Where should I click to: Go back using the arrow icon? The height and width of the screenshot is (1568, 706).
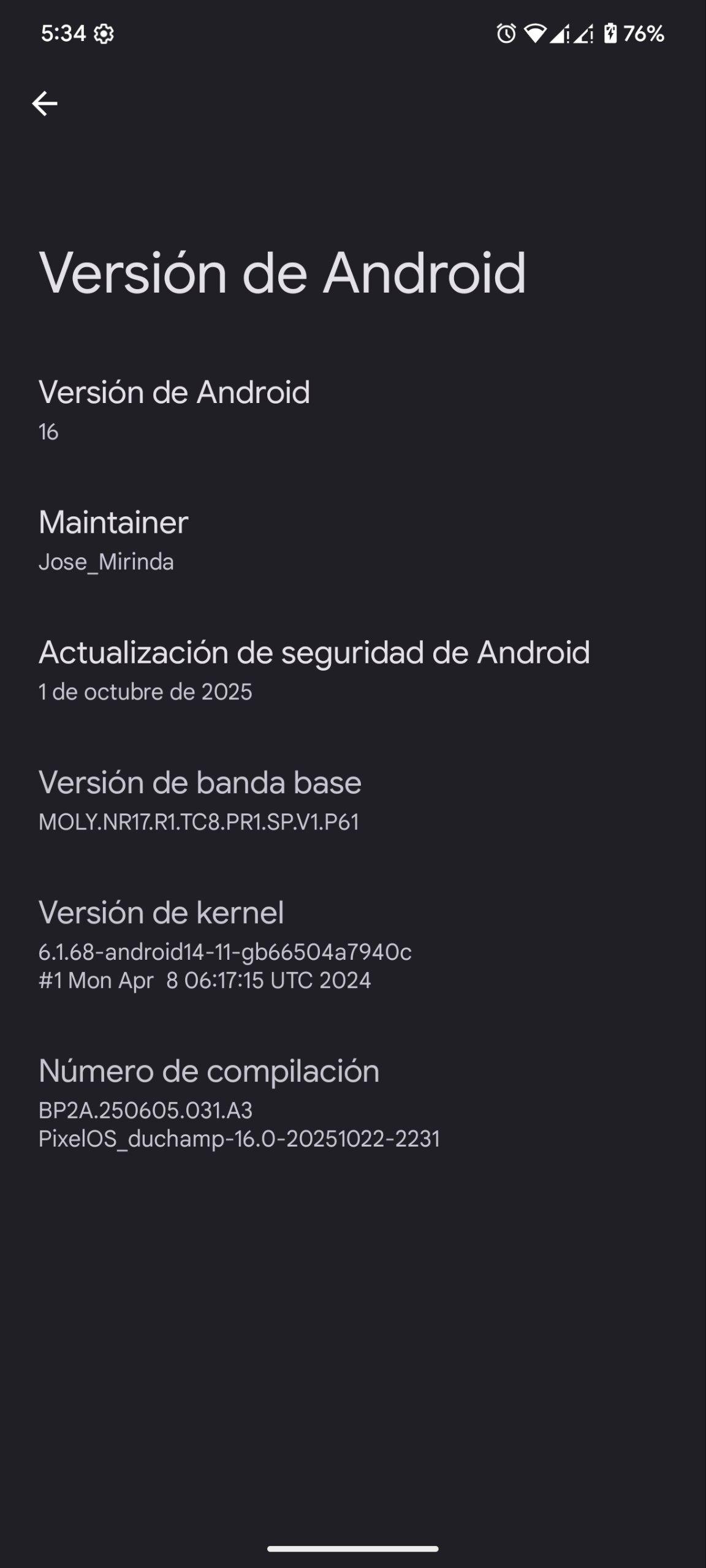tap(45, 104)
